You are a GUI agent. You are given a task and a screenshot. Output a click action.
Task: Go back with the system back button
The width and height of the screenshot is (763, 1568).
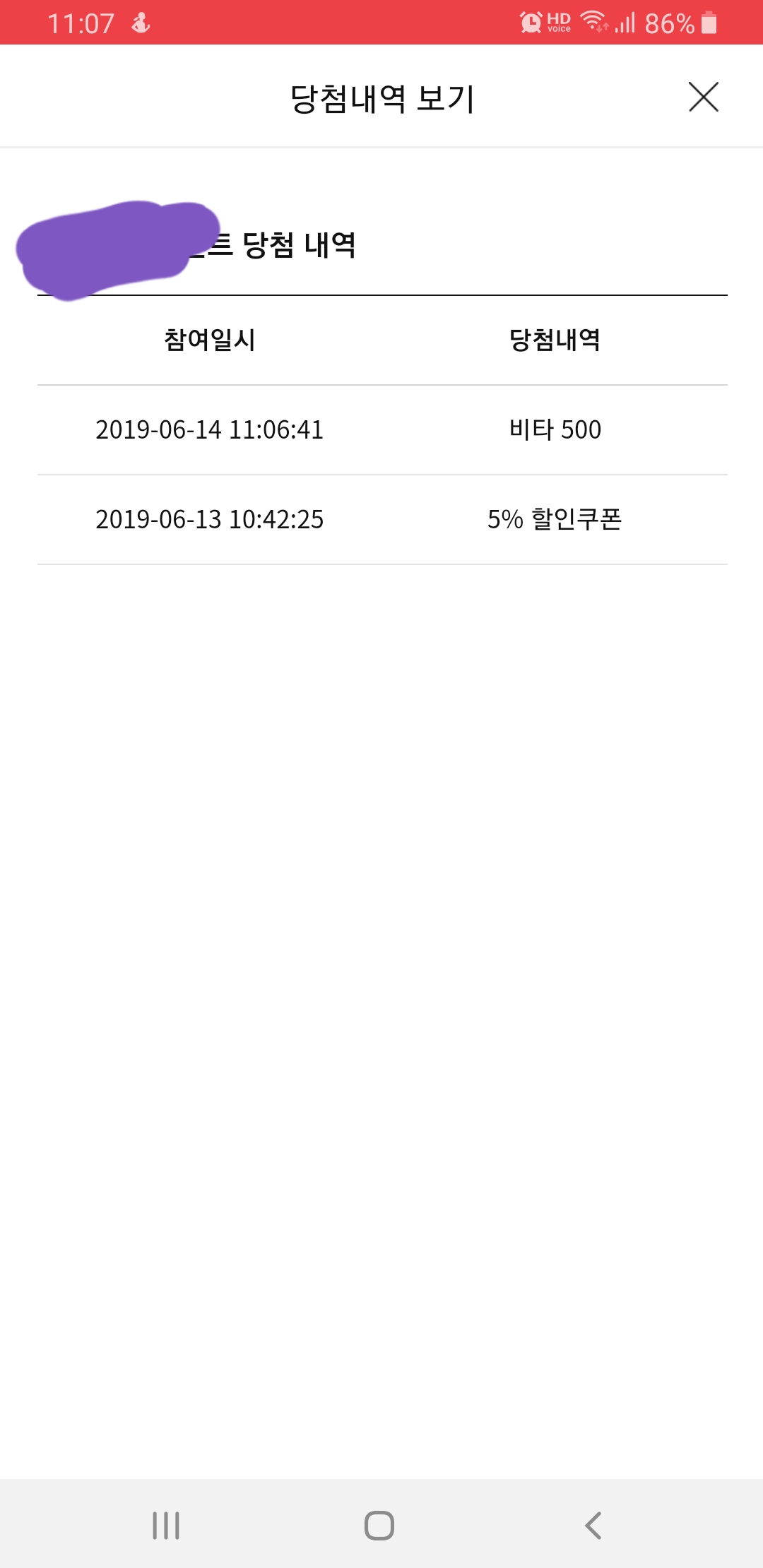(593, 1526)
